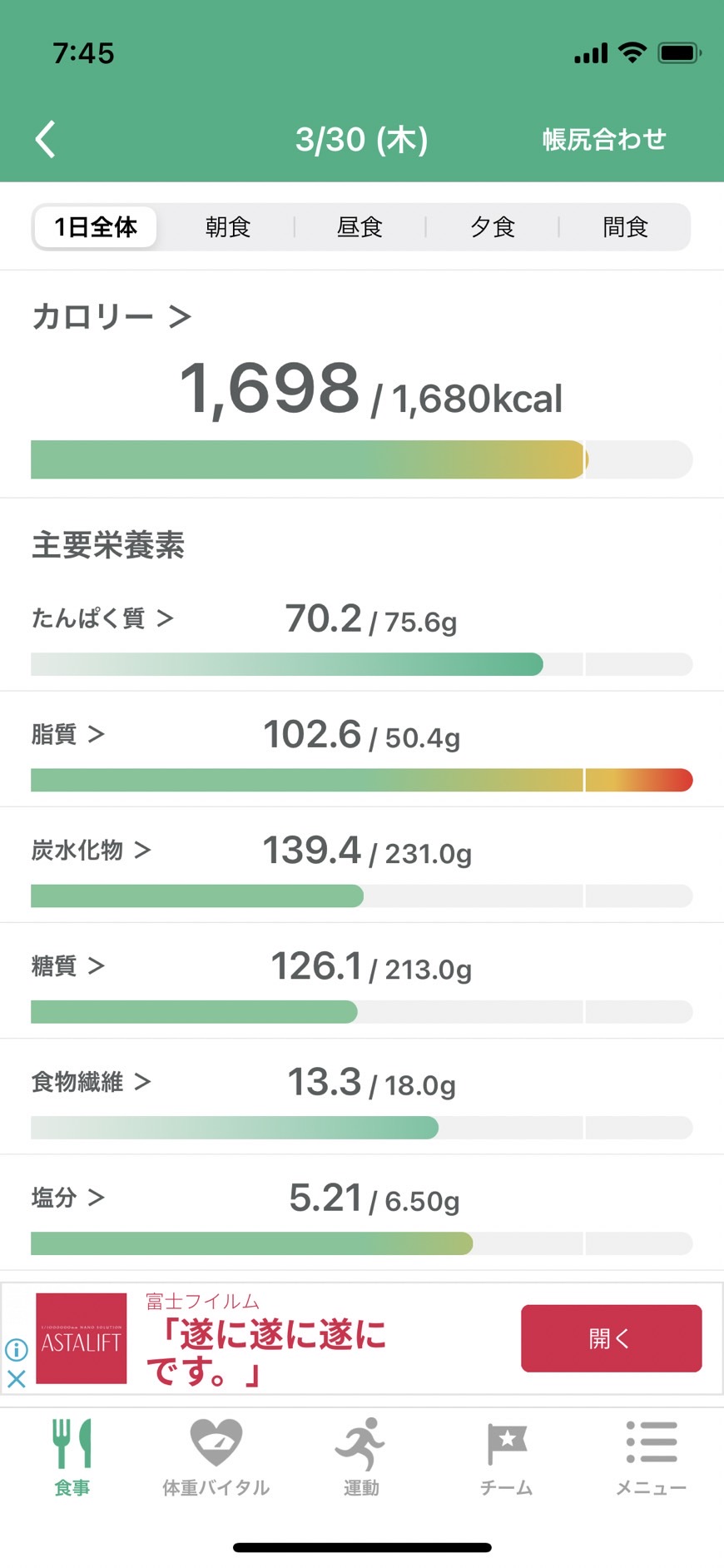Go back with the top-left arrow

[x=46, y=139]
